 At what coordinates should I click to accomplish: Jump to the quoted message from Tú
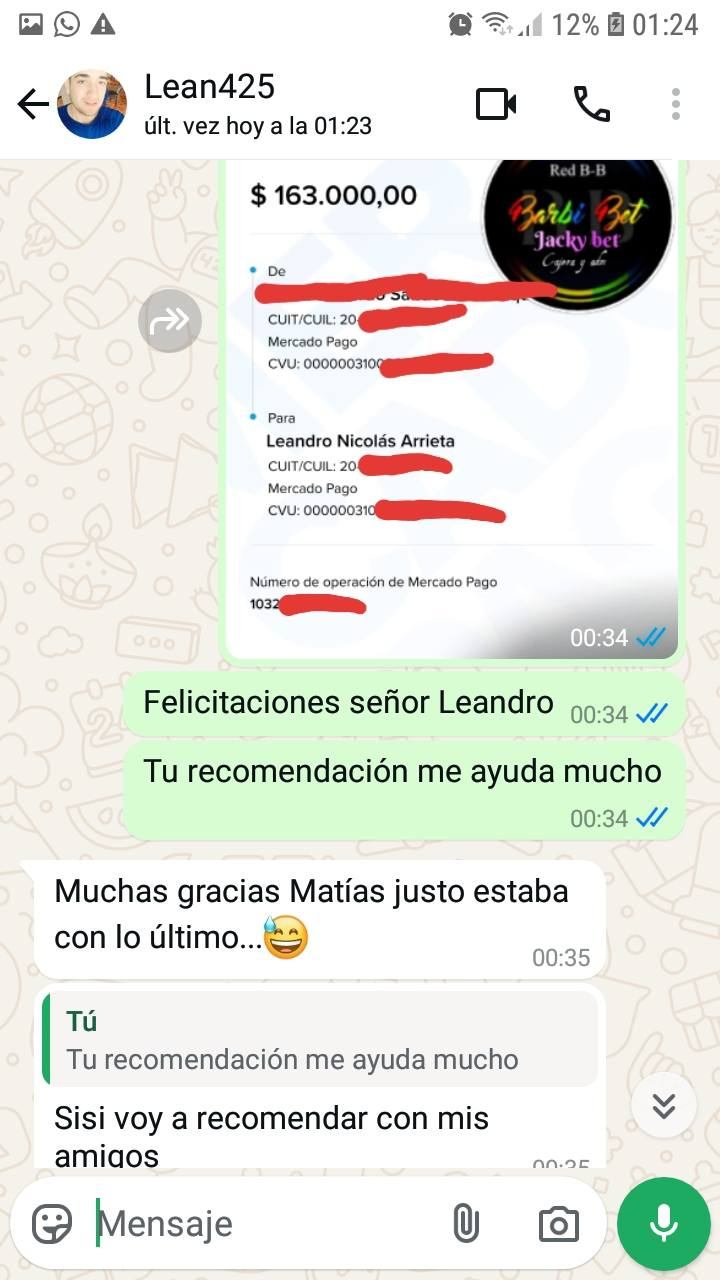click(x=320, y=1040)
